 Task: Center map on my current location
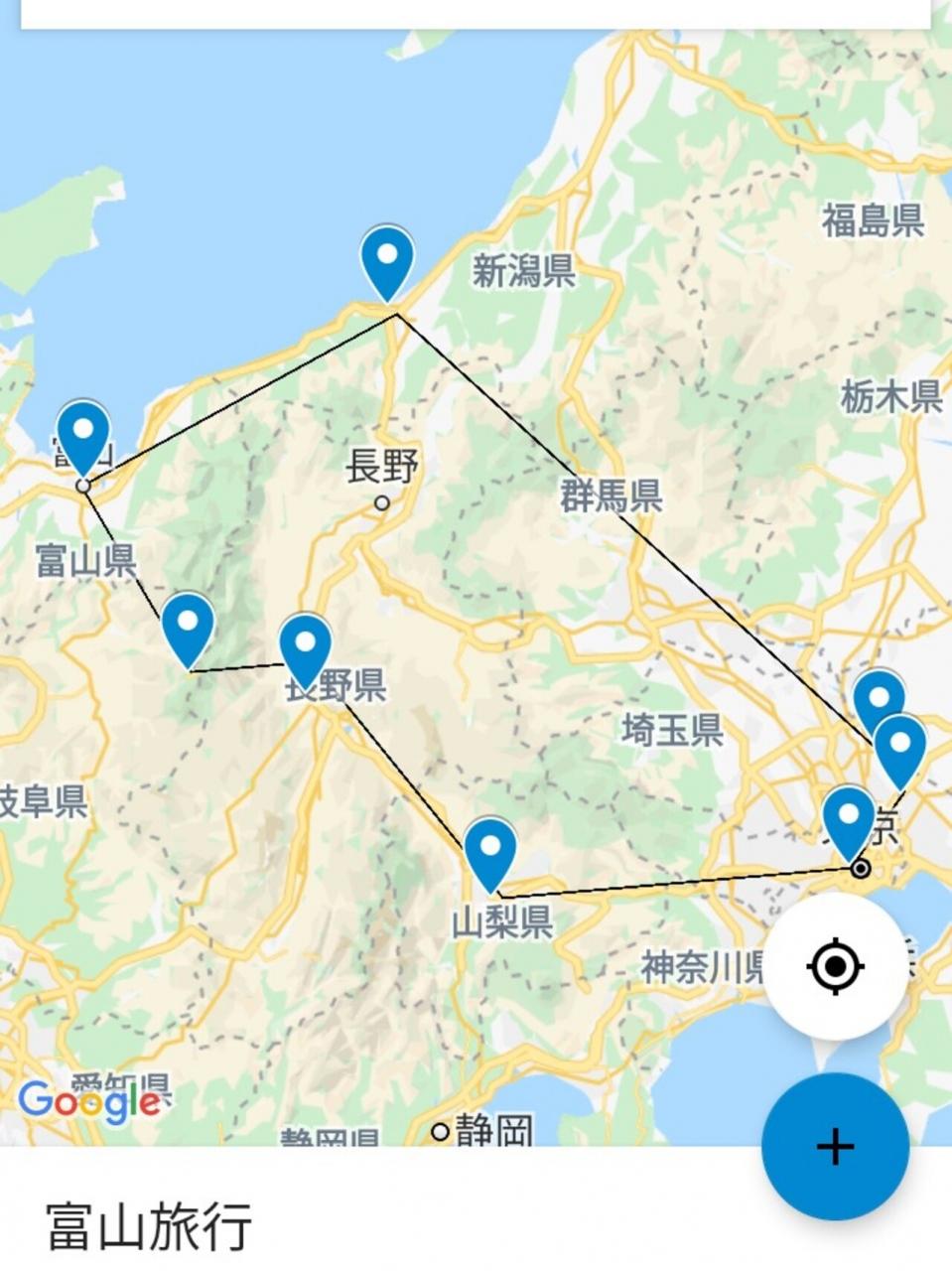coord(835,965)
